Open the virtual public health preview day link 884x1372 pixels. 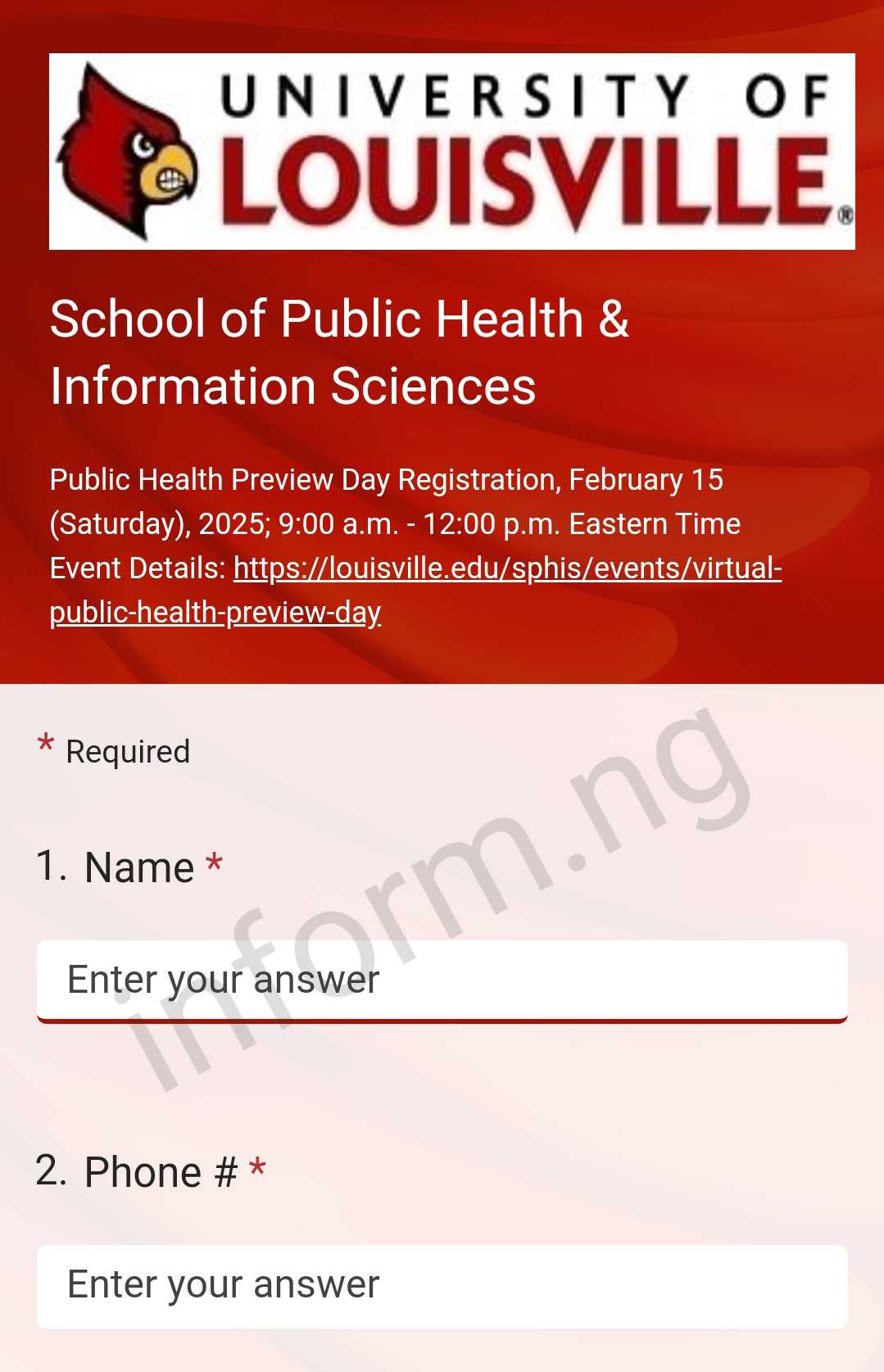tap(507, 568)
